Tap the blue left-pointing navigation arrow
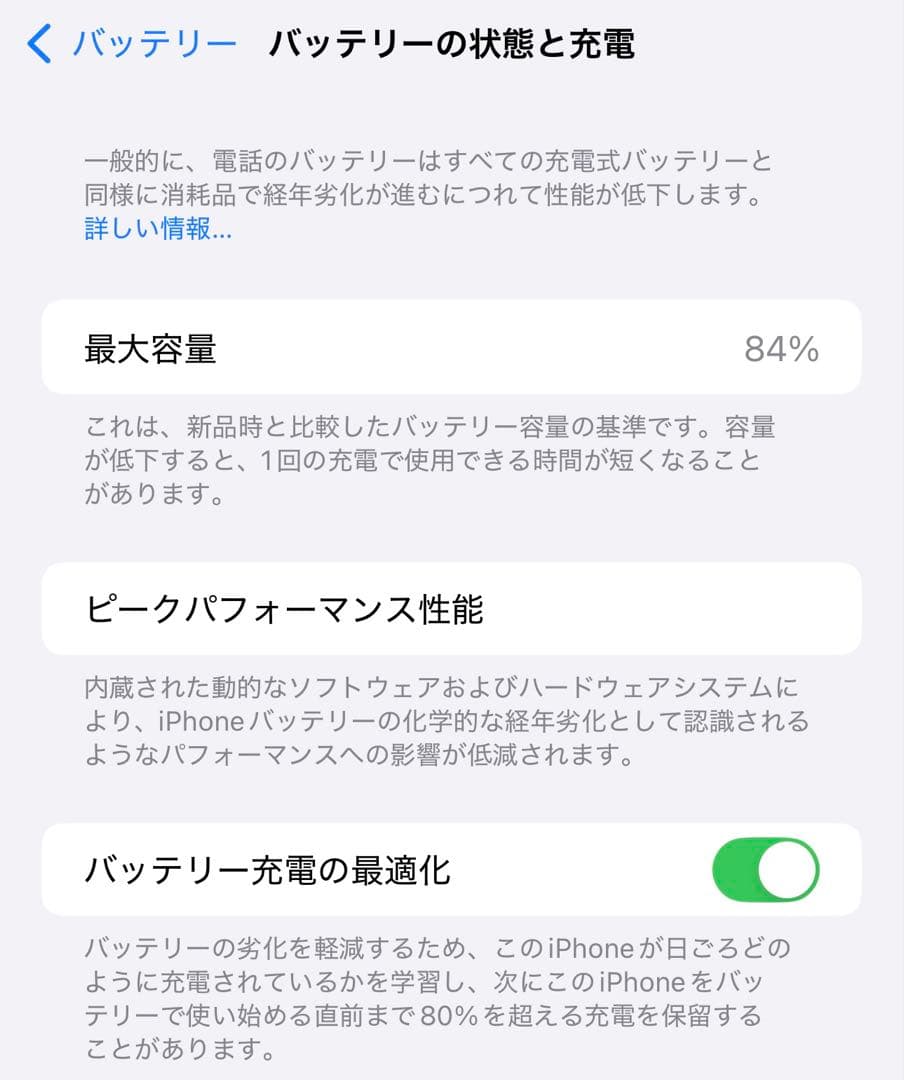904x1080 pixels. (40, 44)
